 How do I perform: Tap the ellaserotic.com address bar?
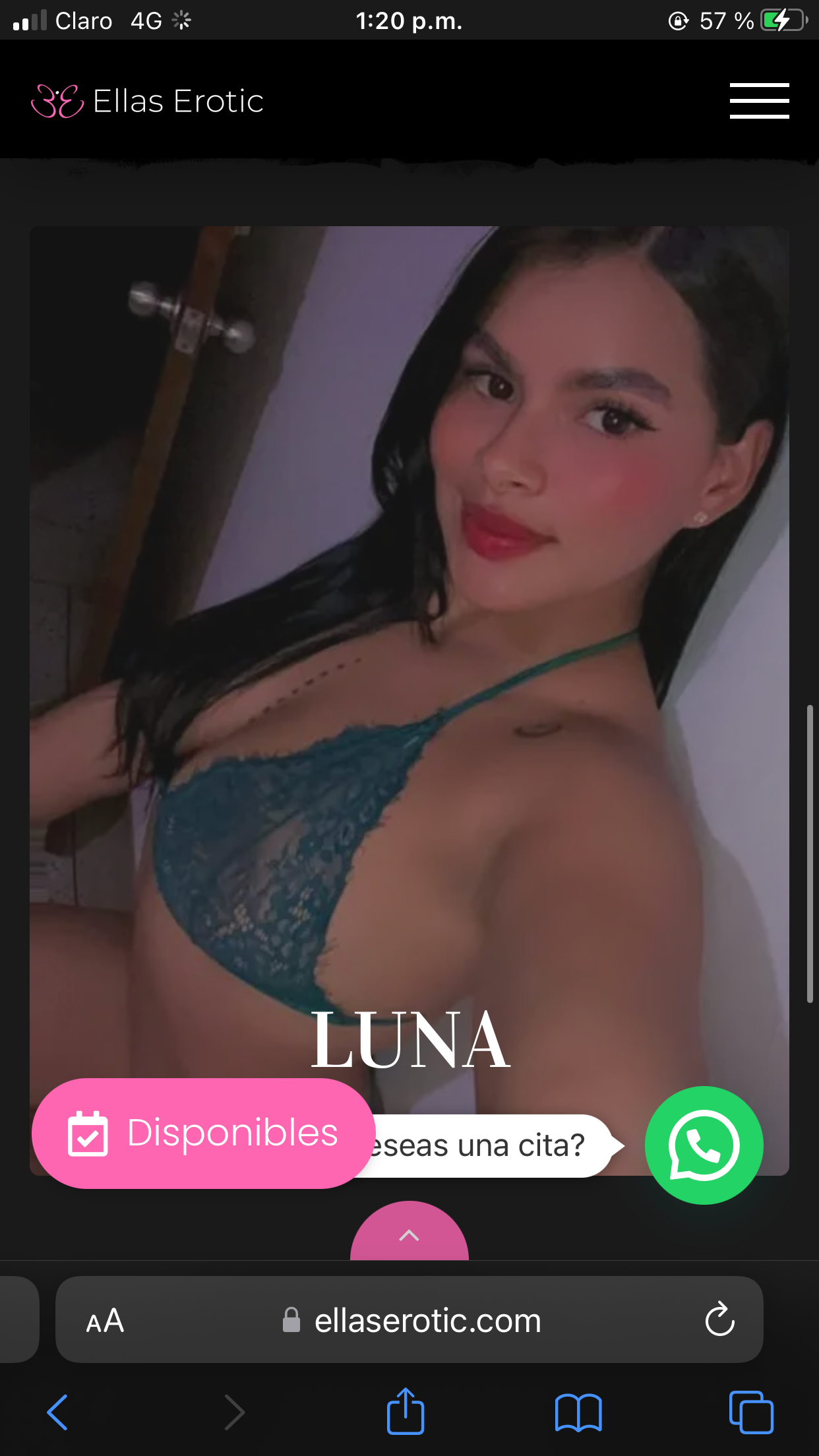(409, 1319)
